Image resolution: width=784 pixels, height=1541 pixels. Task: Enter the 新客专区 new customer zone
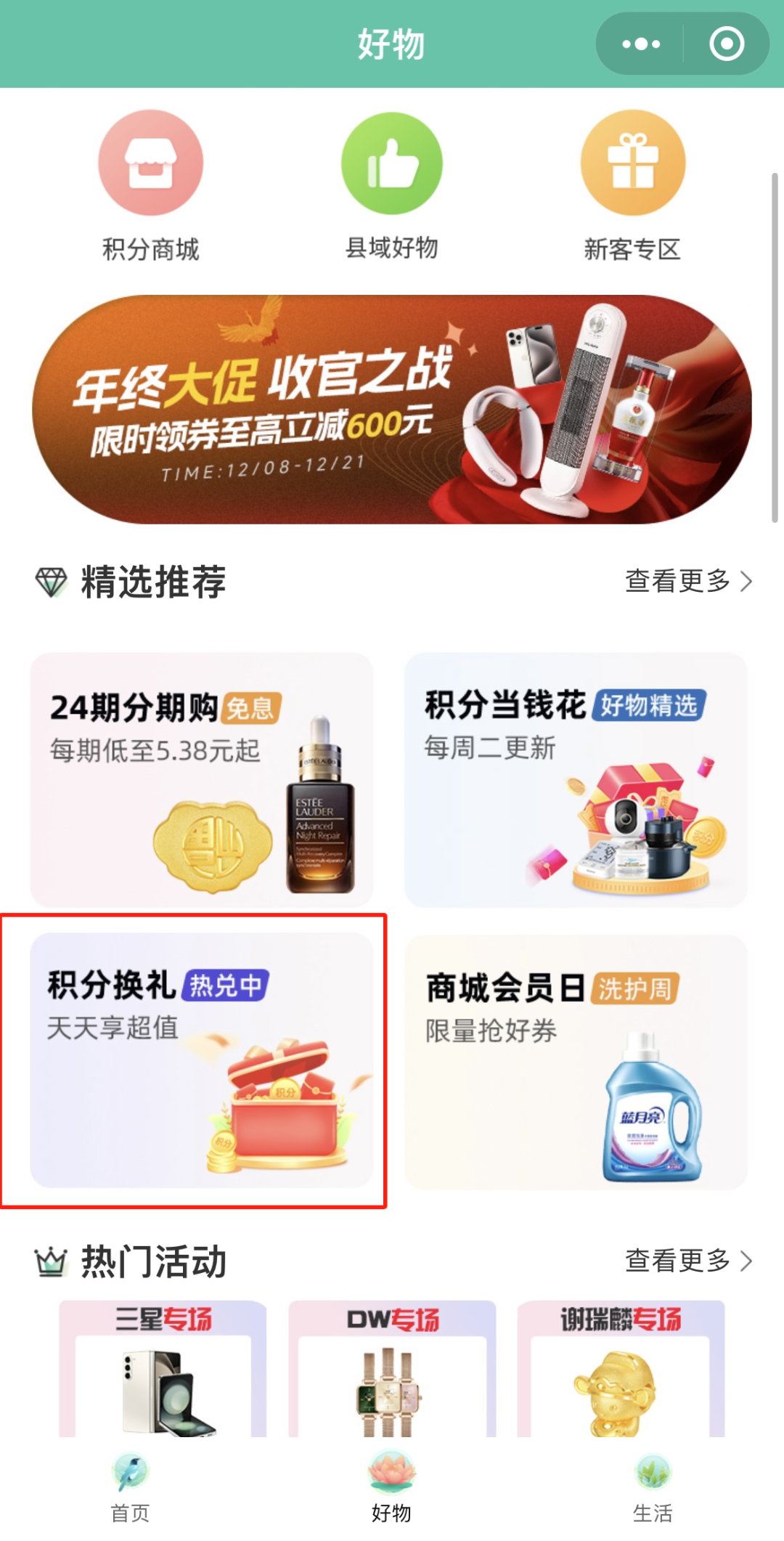pos(633,186)
